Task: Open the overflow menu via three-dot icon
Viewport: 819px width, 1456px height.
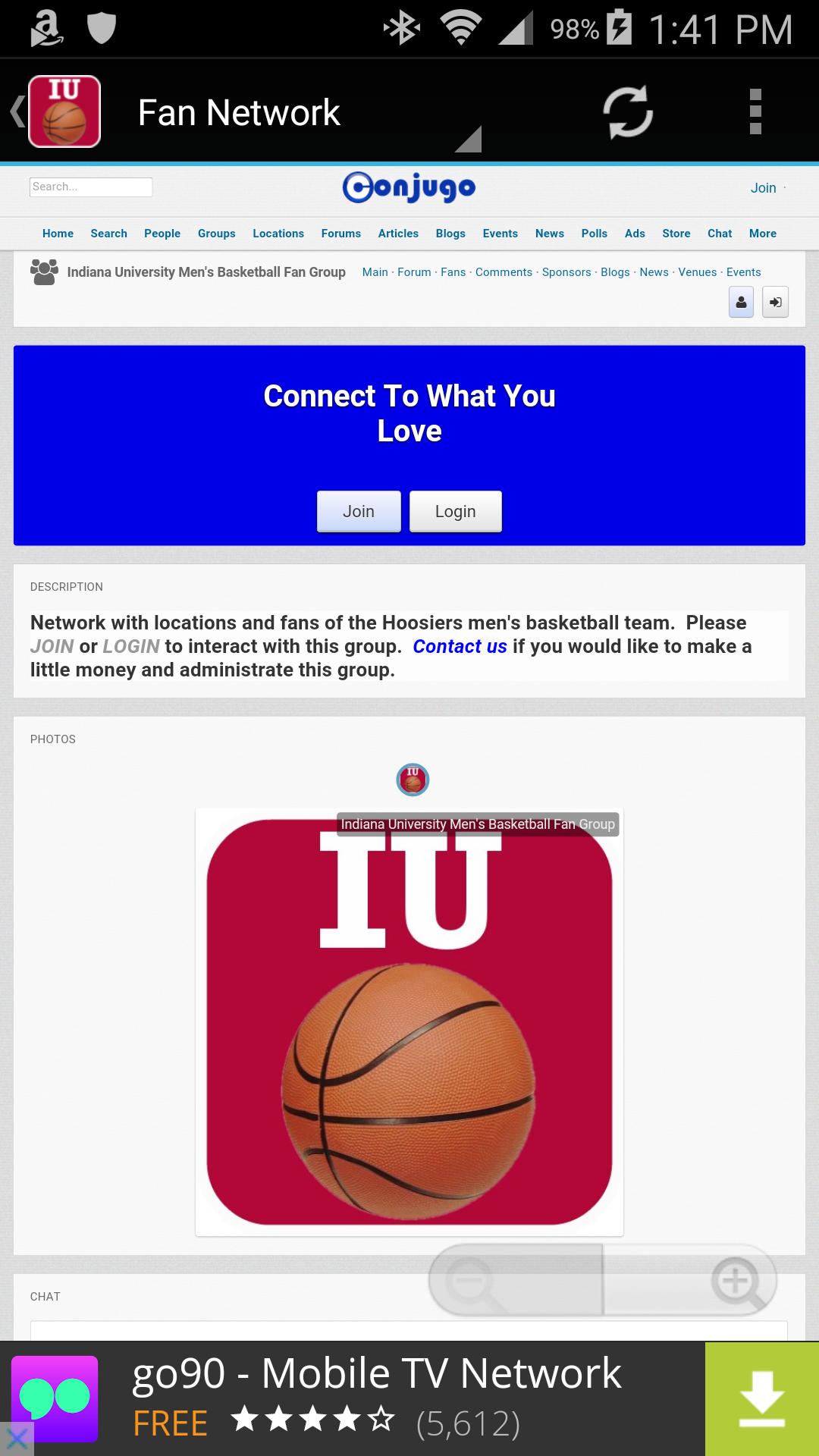Action: pyautogui.click(x=755, y=112)
